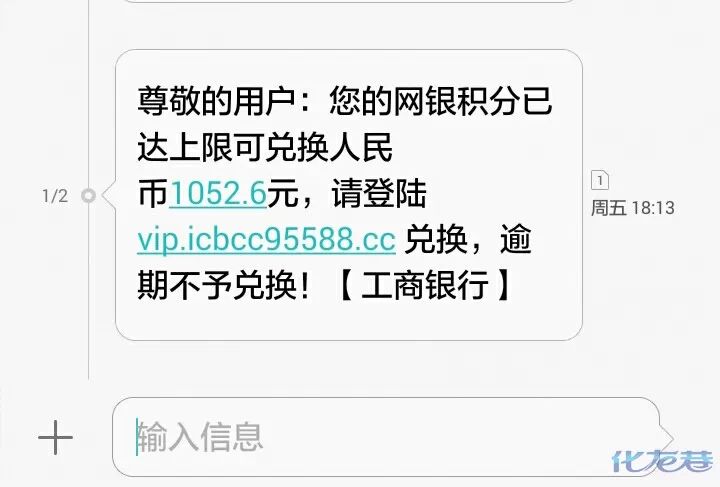The height and width of the screenshot is (487, 720).
Task: Tap the plus attachment icon
Action: pos(55,437)
